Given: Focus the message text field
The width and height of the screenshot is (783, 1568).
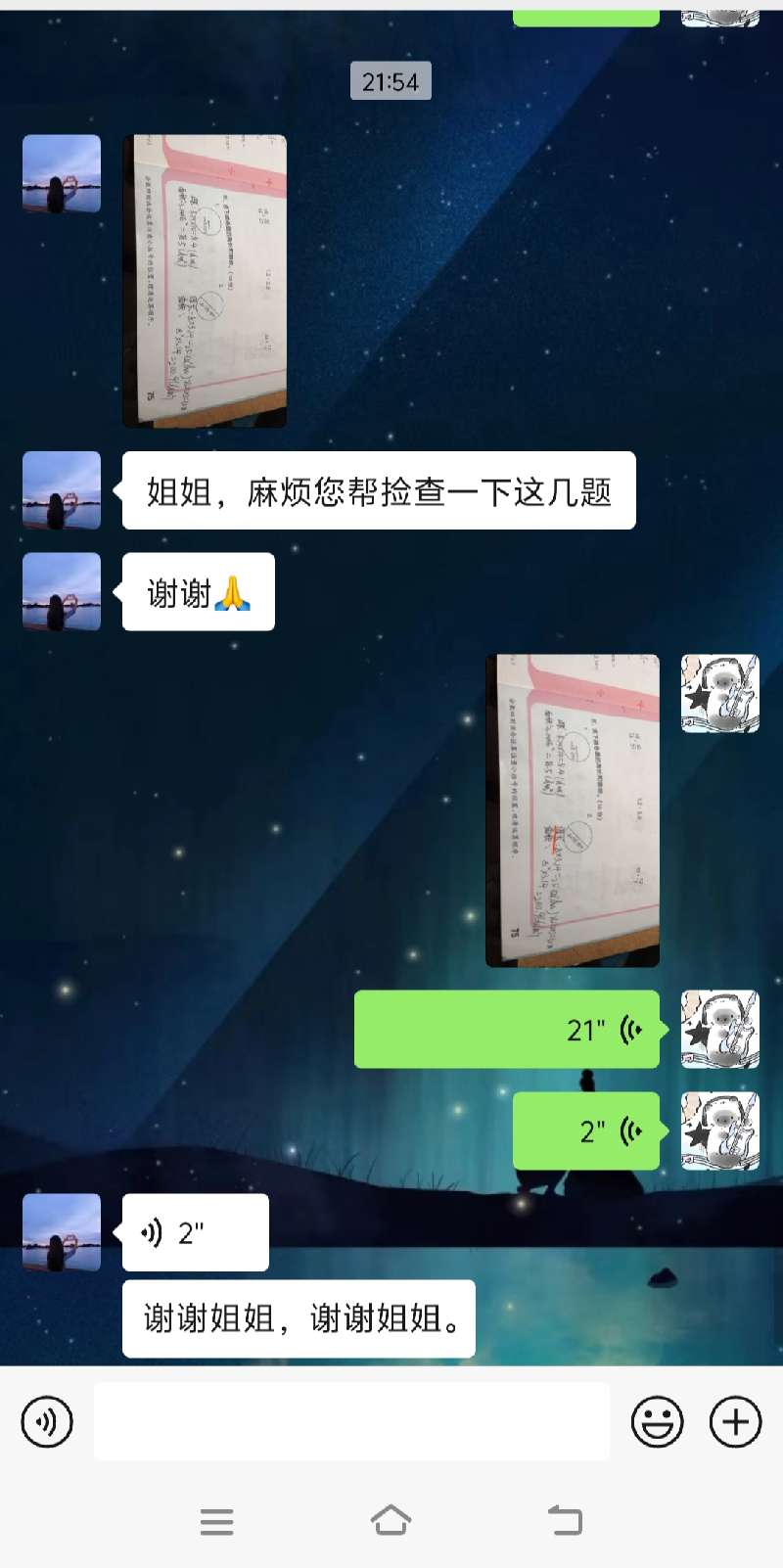Looking at the screenshot, I should tap(351, 1421).
